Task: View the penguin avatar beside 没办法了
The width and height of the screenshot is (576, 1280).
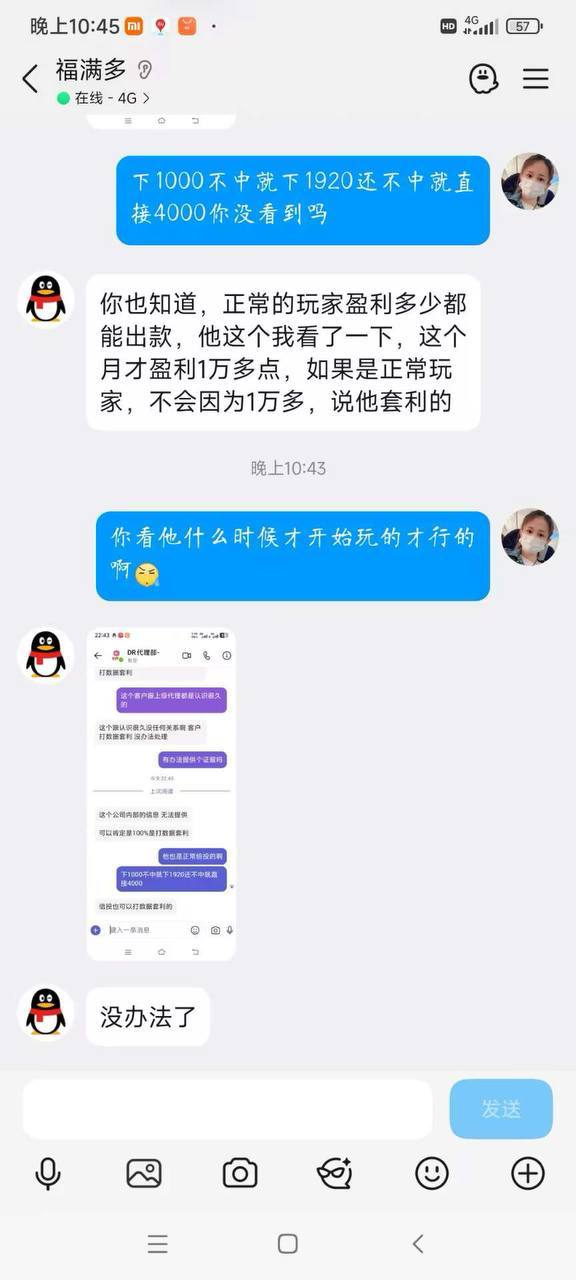Action: pyautogui.click(x=46, y=1012)
